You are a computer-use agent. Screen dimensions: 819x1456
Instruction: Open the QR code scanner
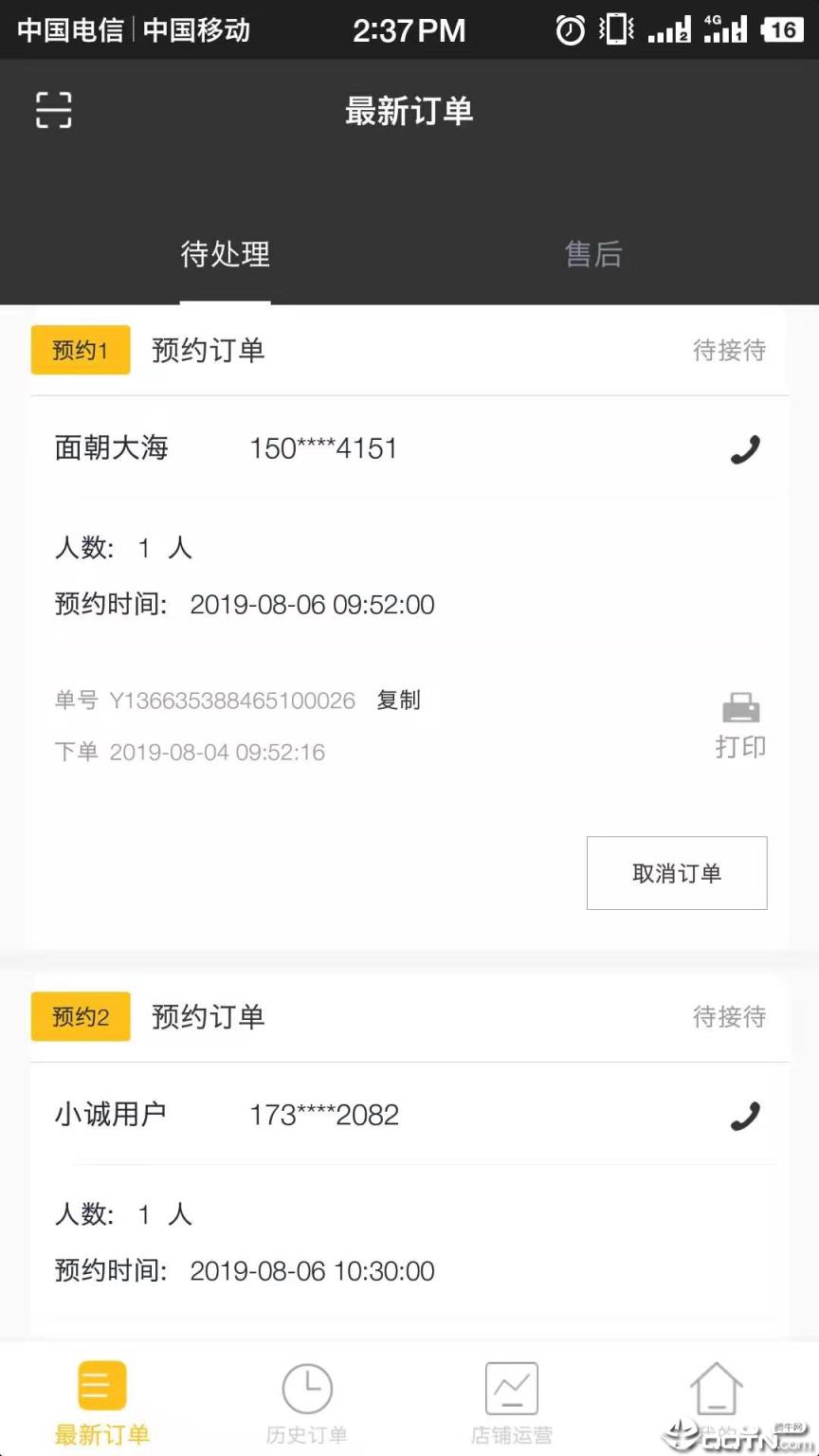coord(52,110)
